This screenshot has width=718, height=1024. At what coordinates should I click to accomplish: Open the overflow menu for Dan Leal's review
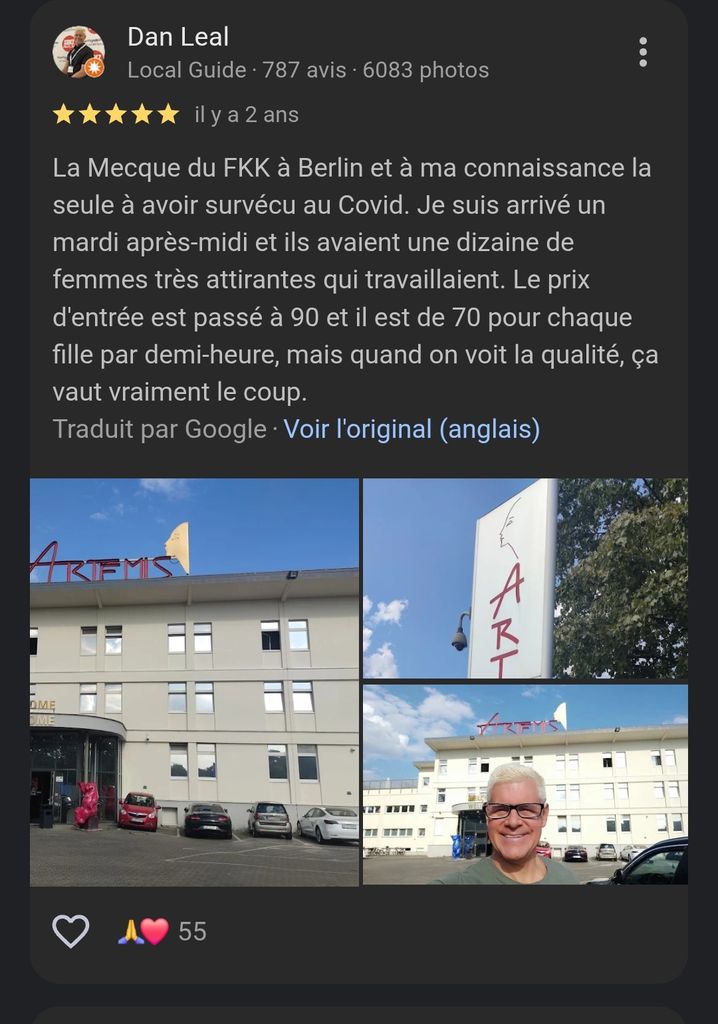pyautogui.click(x=643, y=52)
